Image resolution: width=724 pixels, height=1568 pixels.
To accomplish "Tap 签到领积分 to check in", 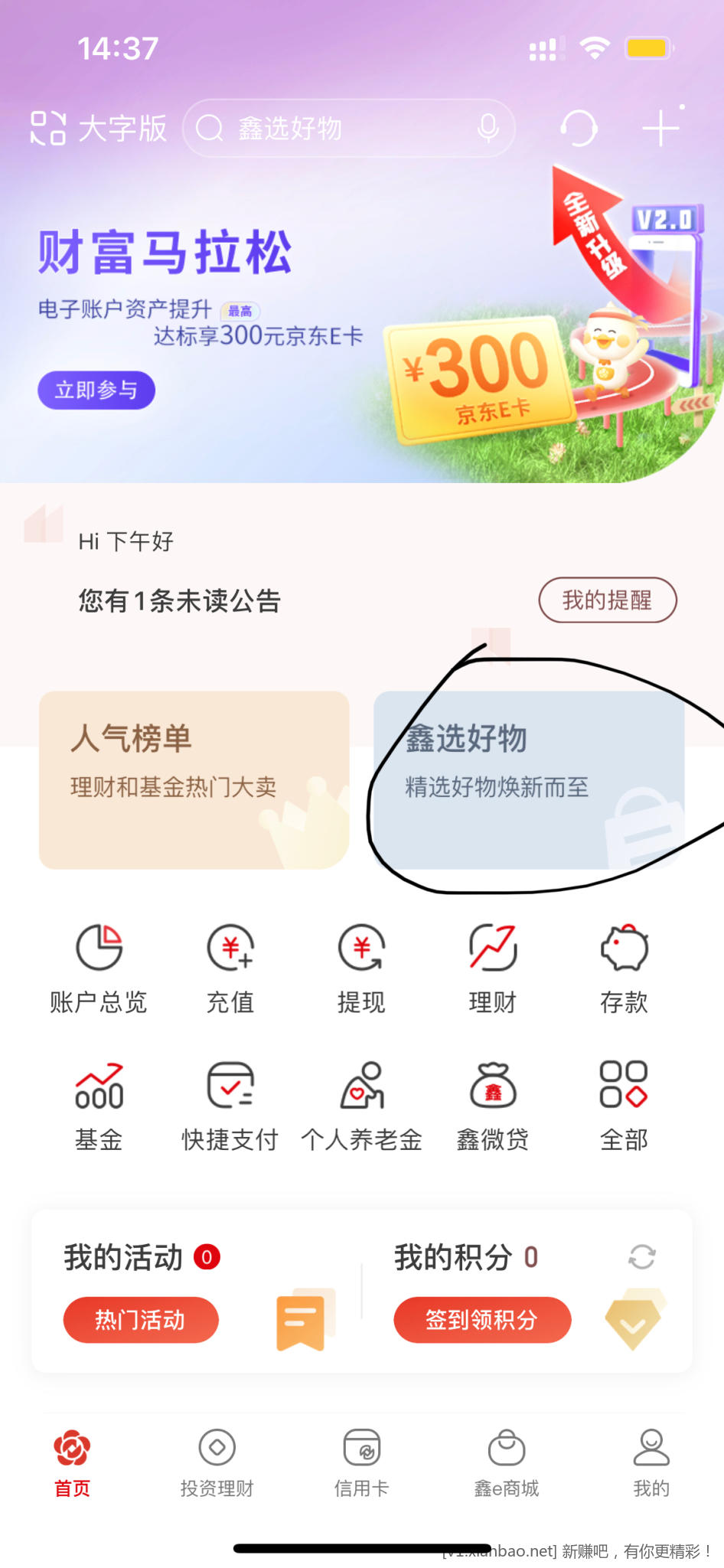I will pos(482,1320).
